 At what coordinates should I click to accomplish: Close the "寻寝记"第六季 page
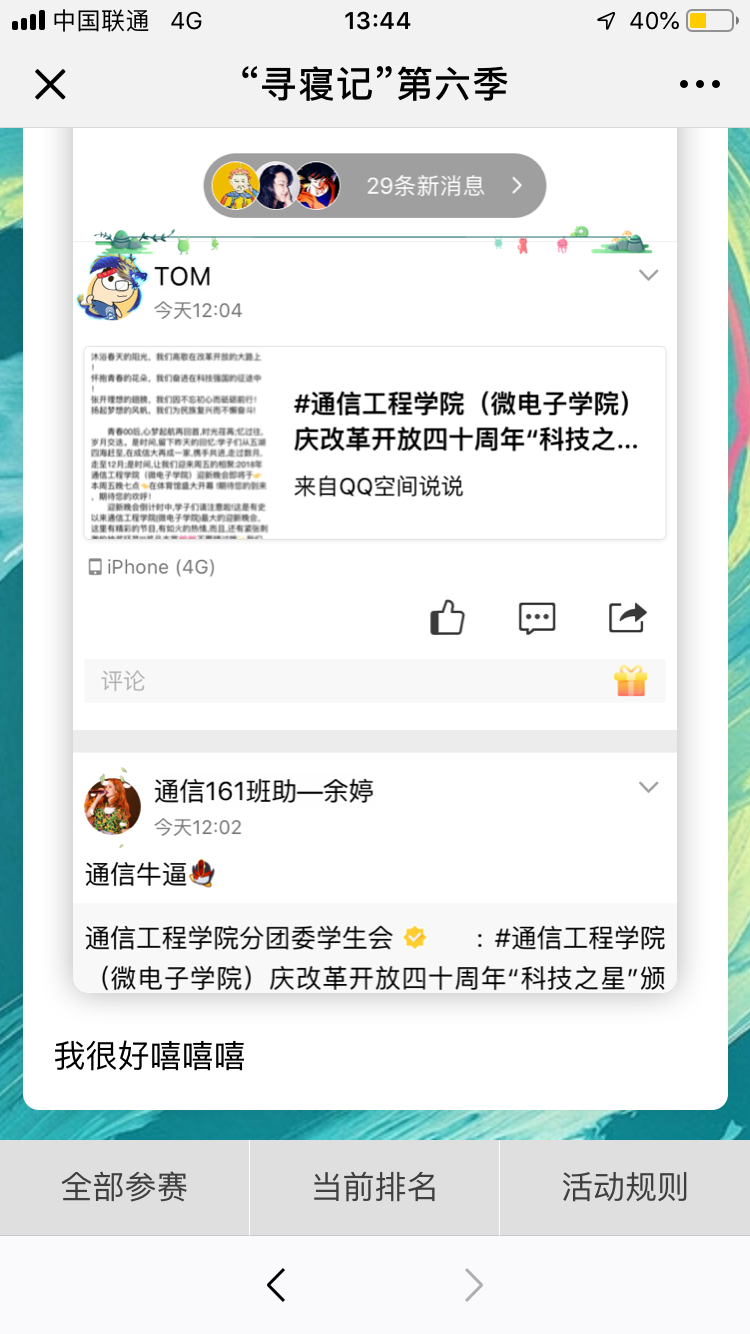point(50,85)
